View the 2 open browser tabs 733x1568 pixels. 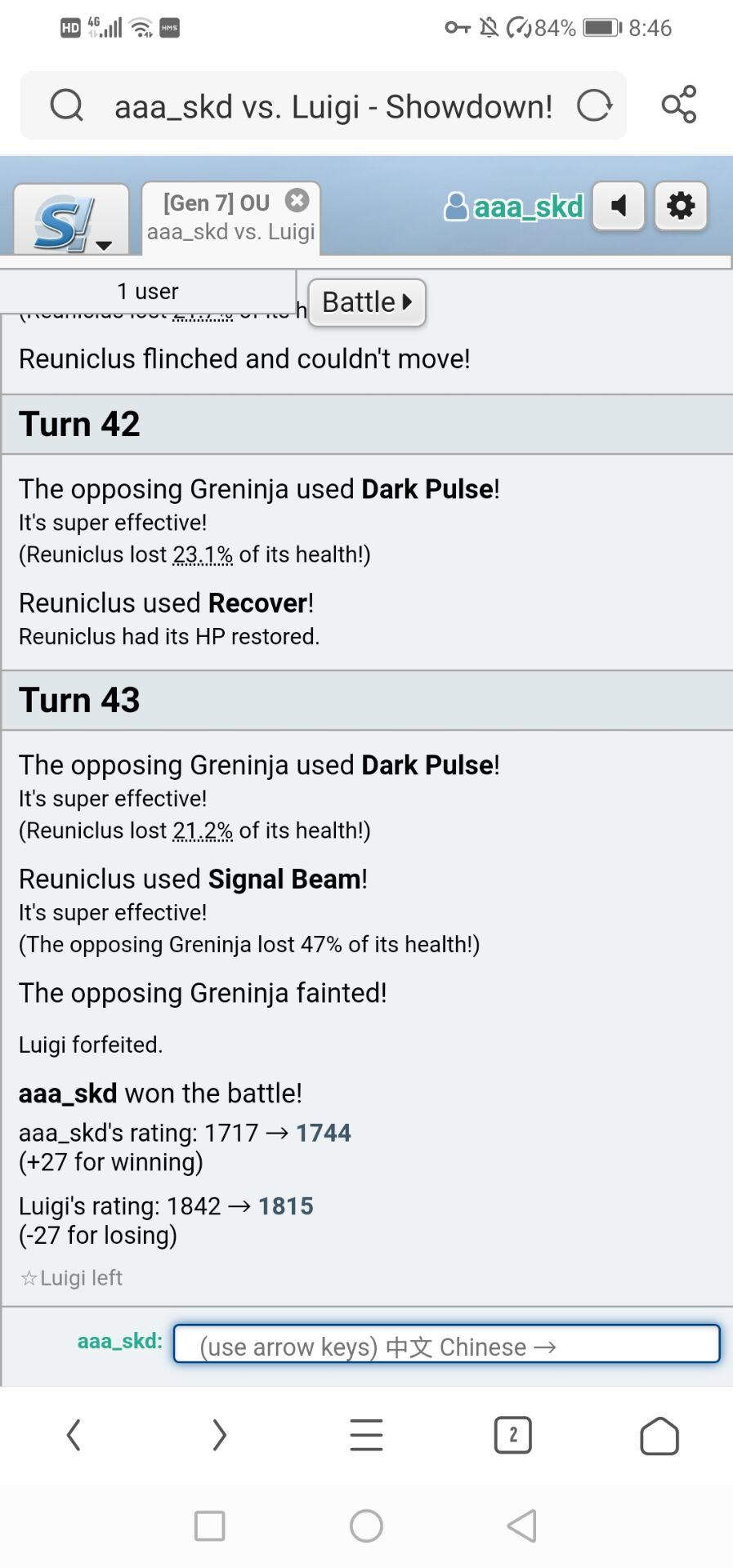(x=512, y=1435)
